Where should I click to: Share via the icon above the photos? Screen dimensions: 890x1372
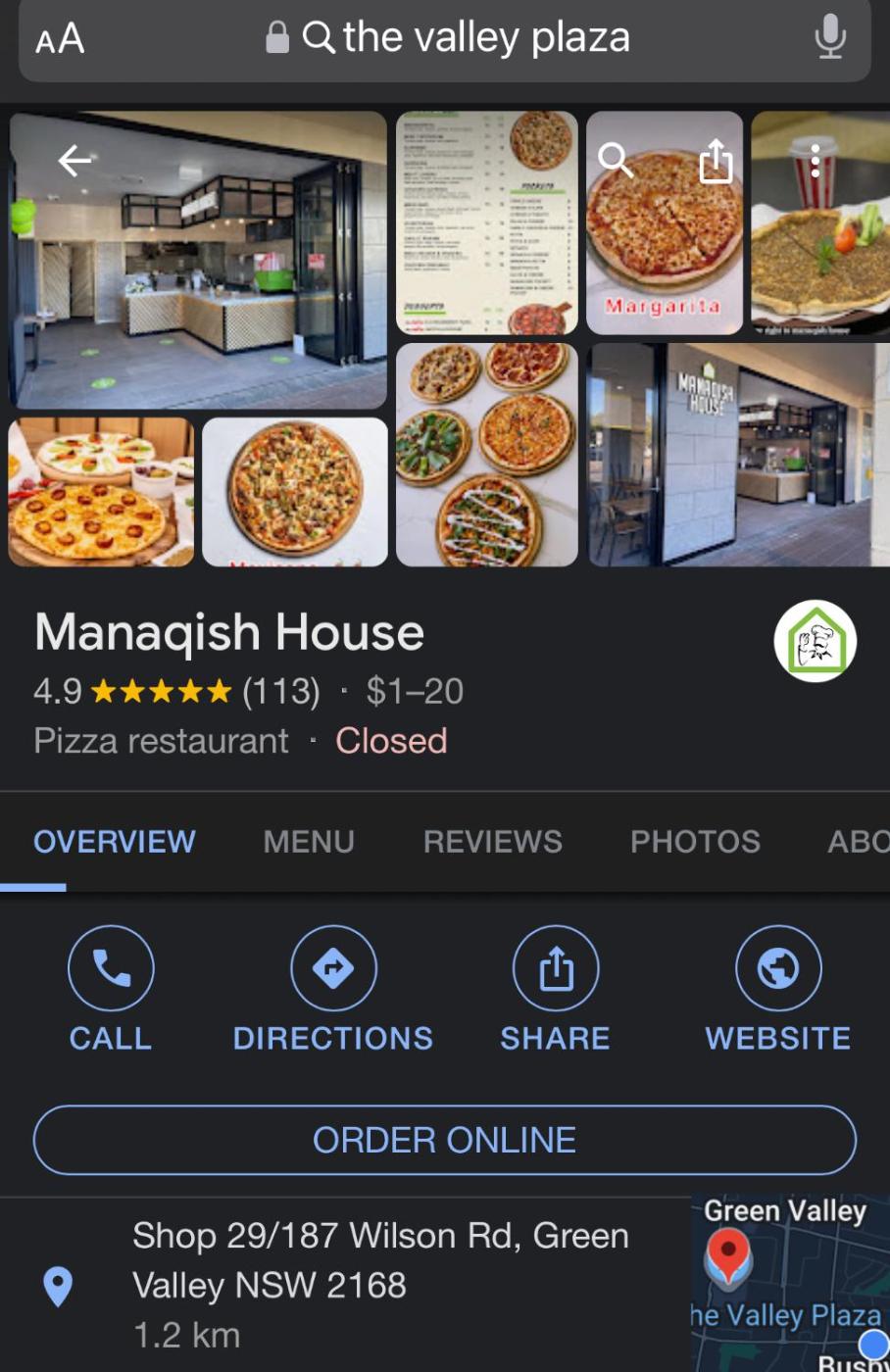716,161
